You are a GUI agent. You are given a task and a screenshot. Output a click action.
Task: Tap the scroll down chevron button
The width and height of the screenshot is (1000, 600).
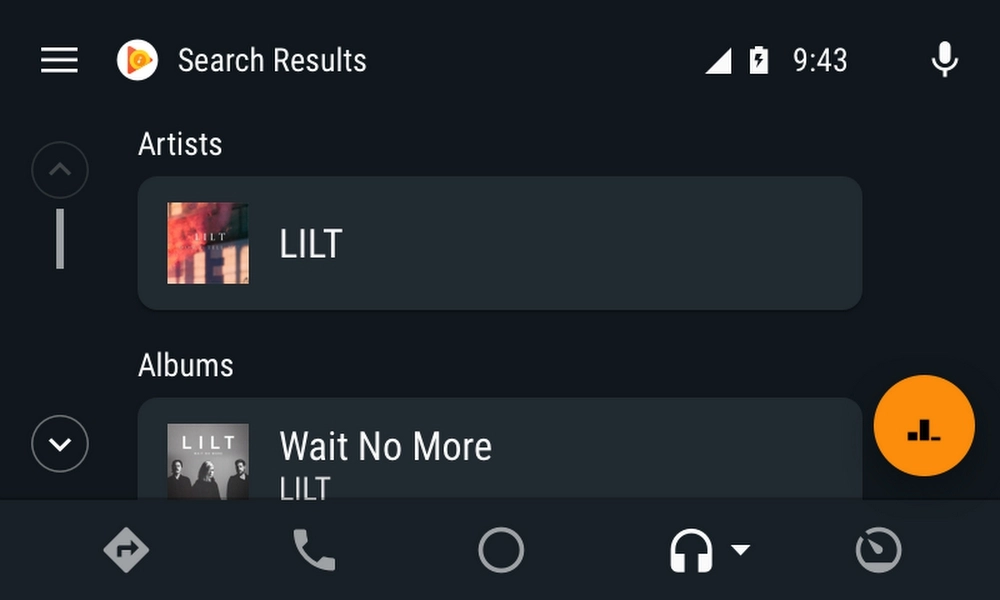[x=60, y=443]
